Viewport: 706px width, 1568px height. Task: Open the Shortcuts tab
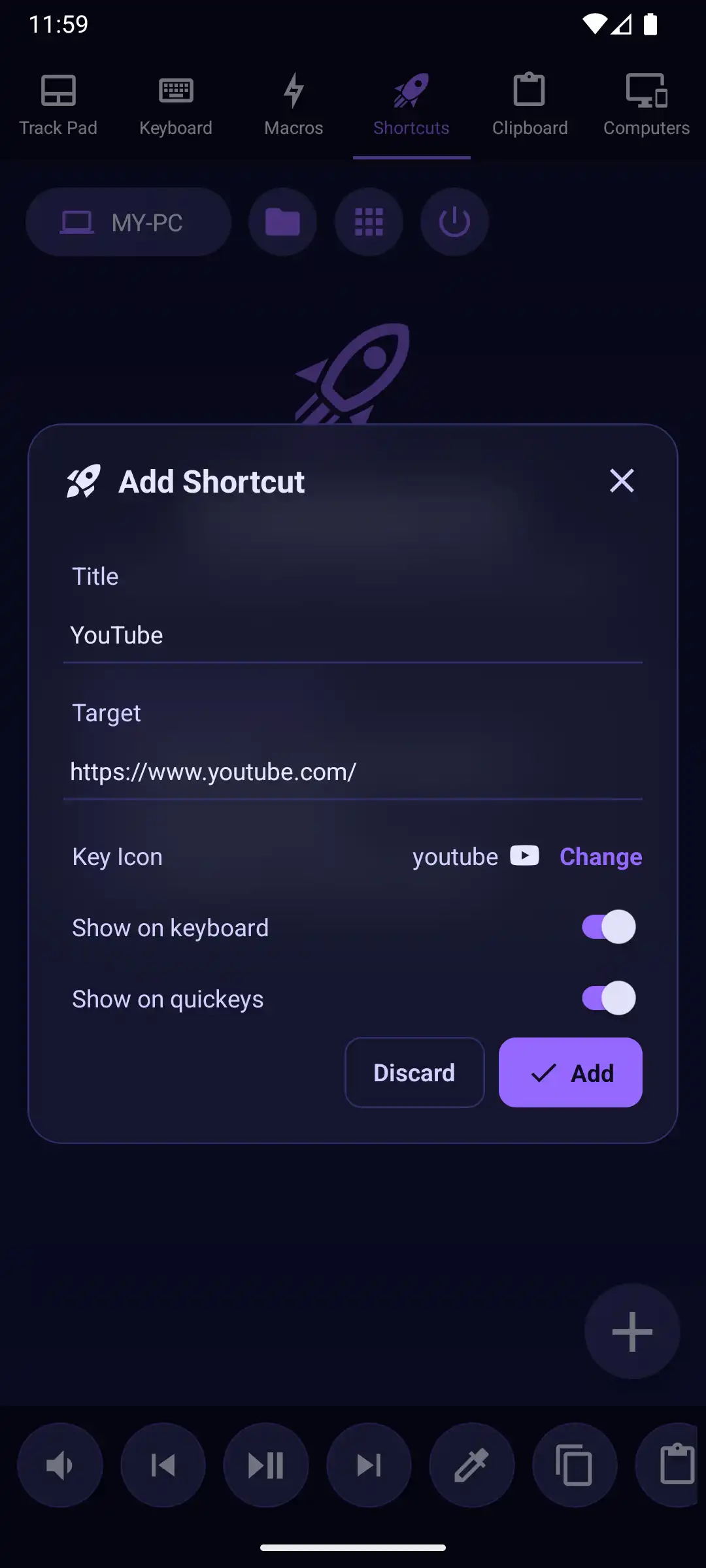pyautogui.click(x=411, y=90)
